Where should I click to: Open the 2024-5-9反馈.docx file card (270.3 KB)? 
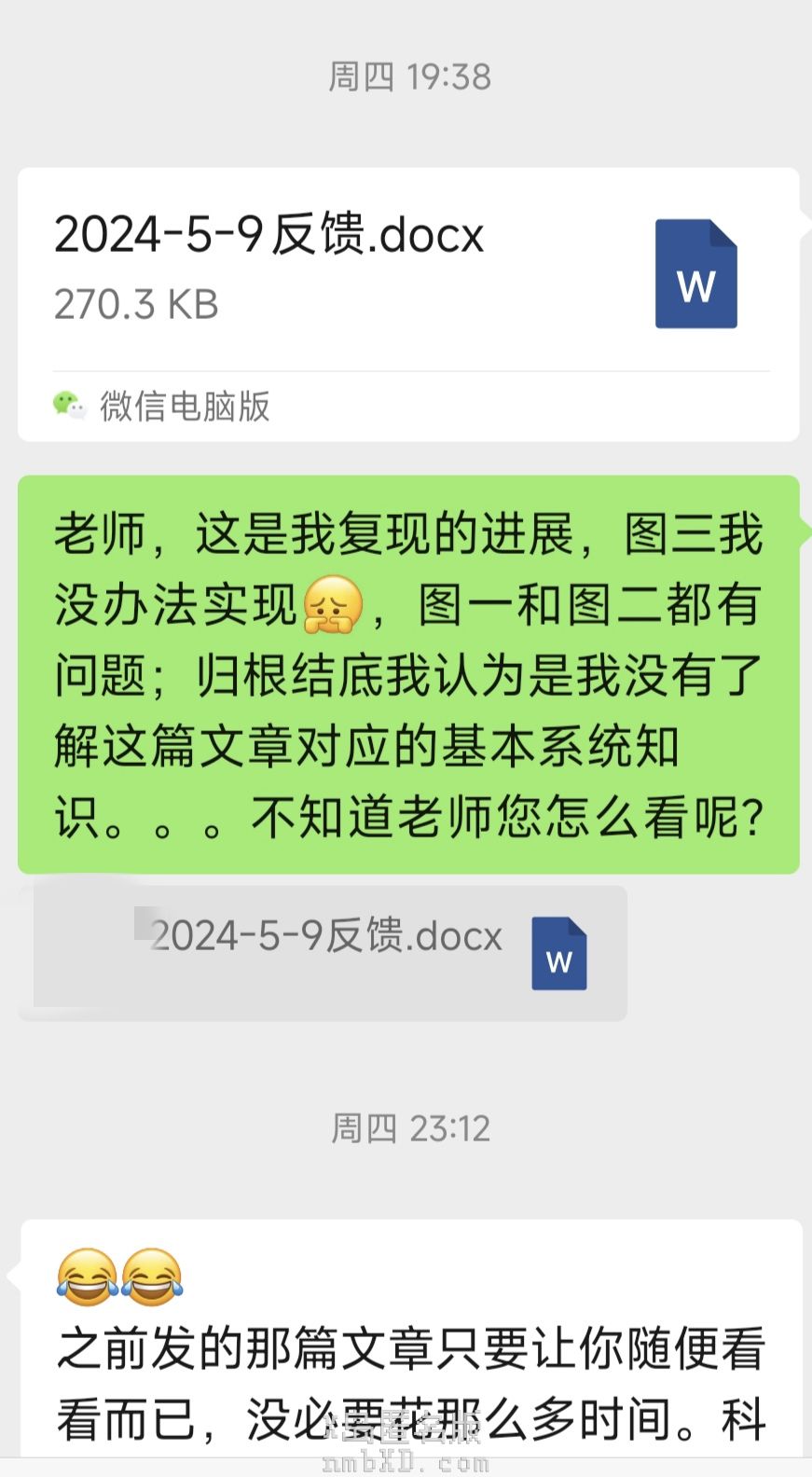(407, 272)
